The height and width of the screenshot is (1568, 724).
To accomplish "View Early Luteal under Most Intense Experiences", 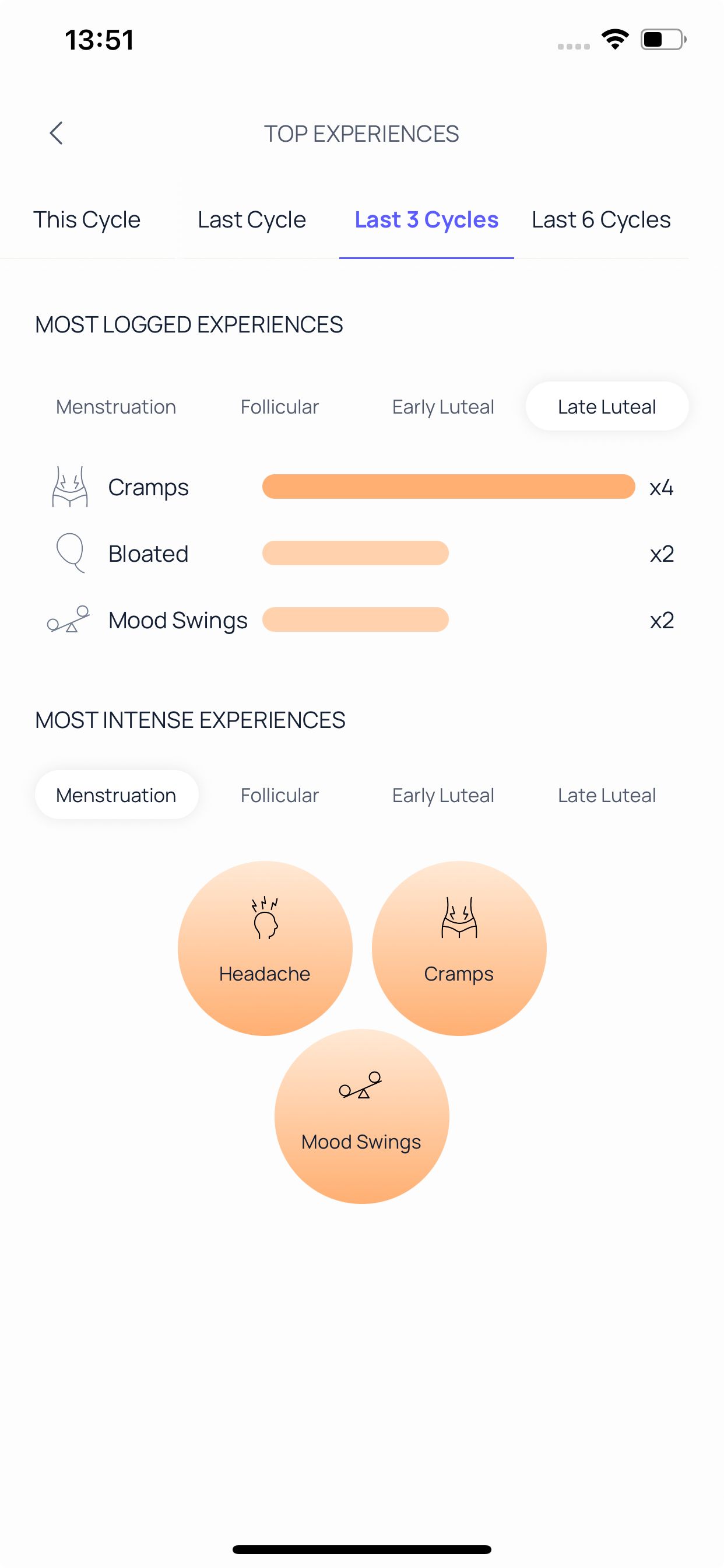I will click(443, 795).
